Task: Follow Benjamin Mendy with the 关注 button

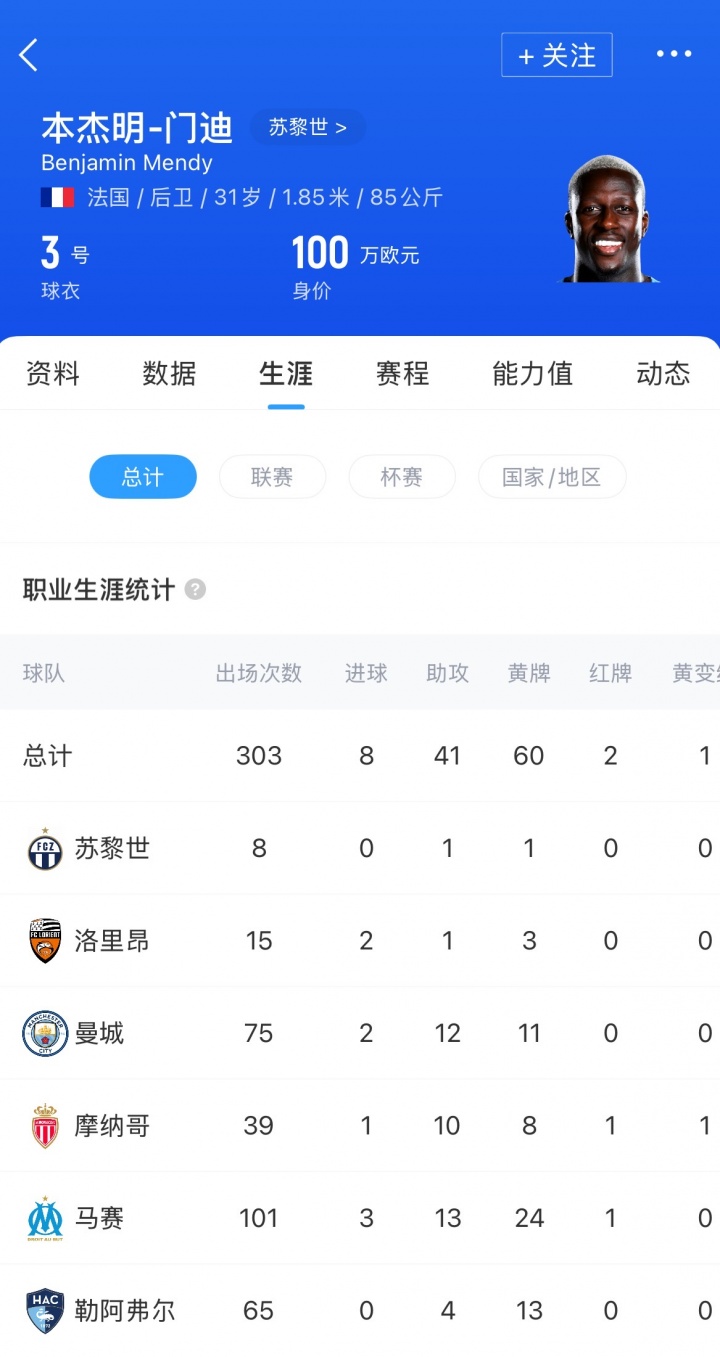Action: (556, 56)
